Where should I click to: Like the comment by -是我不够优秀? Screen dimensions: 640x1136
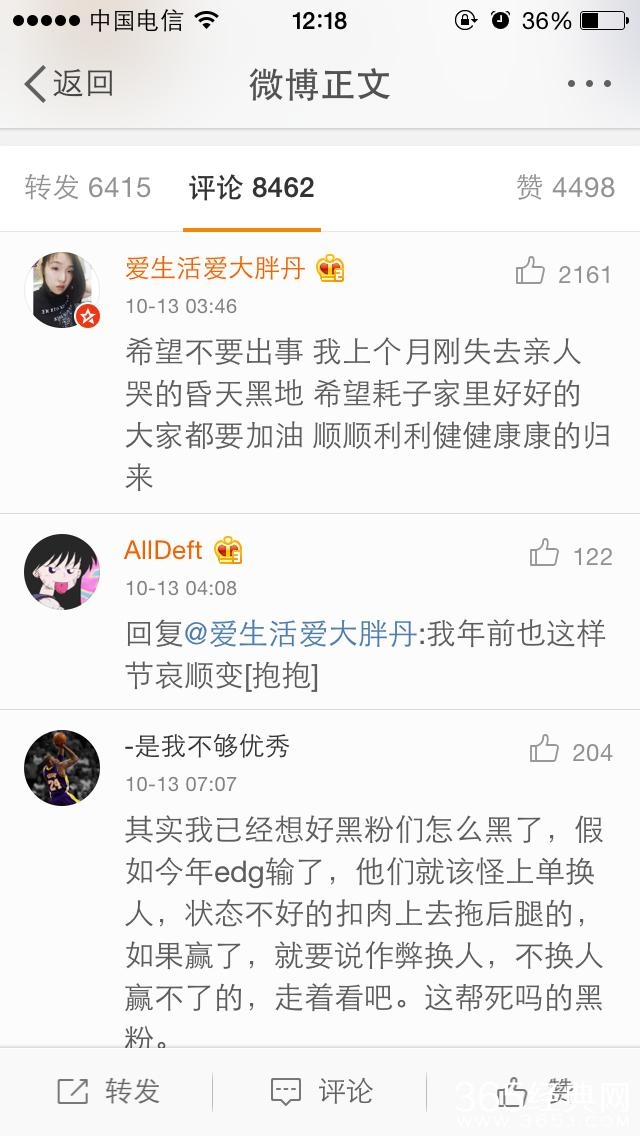point(544,750)
